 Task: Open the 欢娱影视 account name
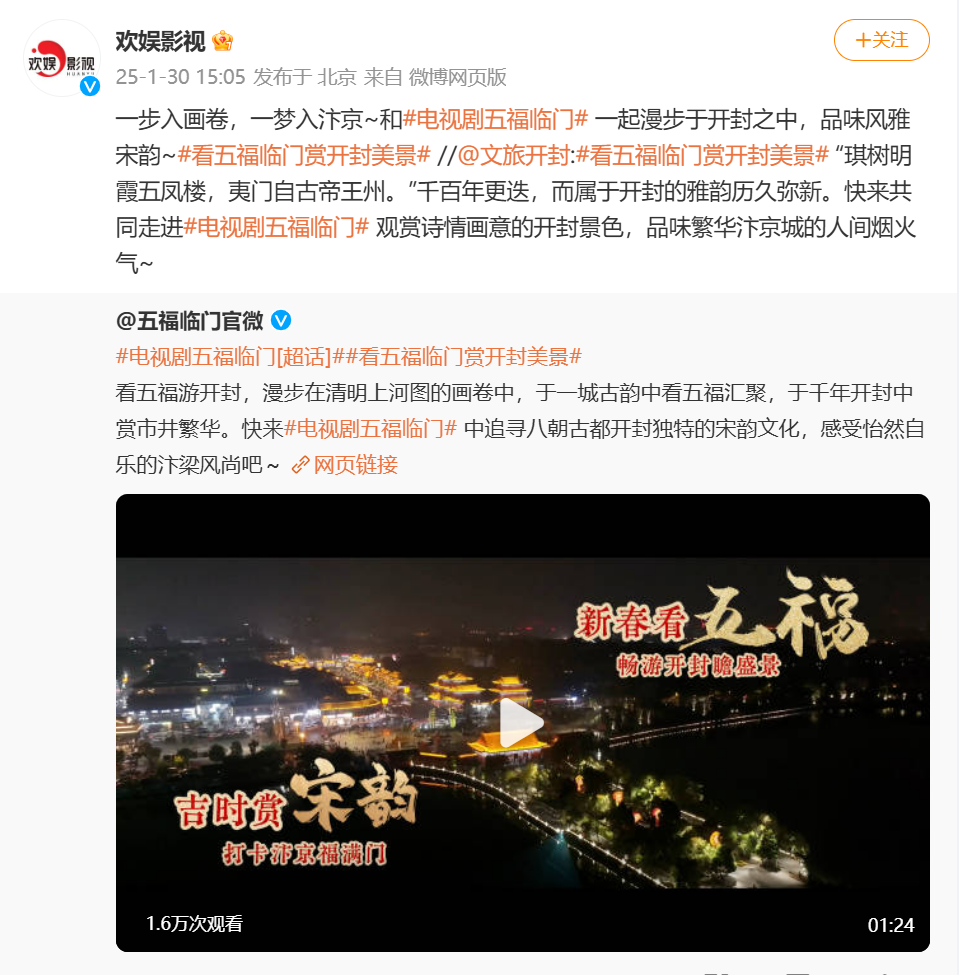tap(160, 41)
